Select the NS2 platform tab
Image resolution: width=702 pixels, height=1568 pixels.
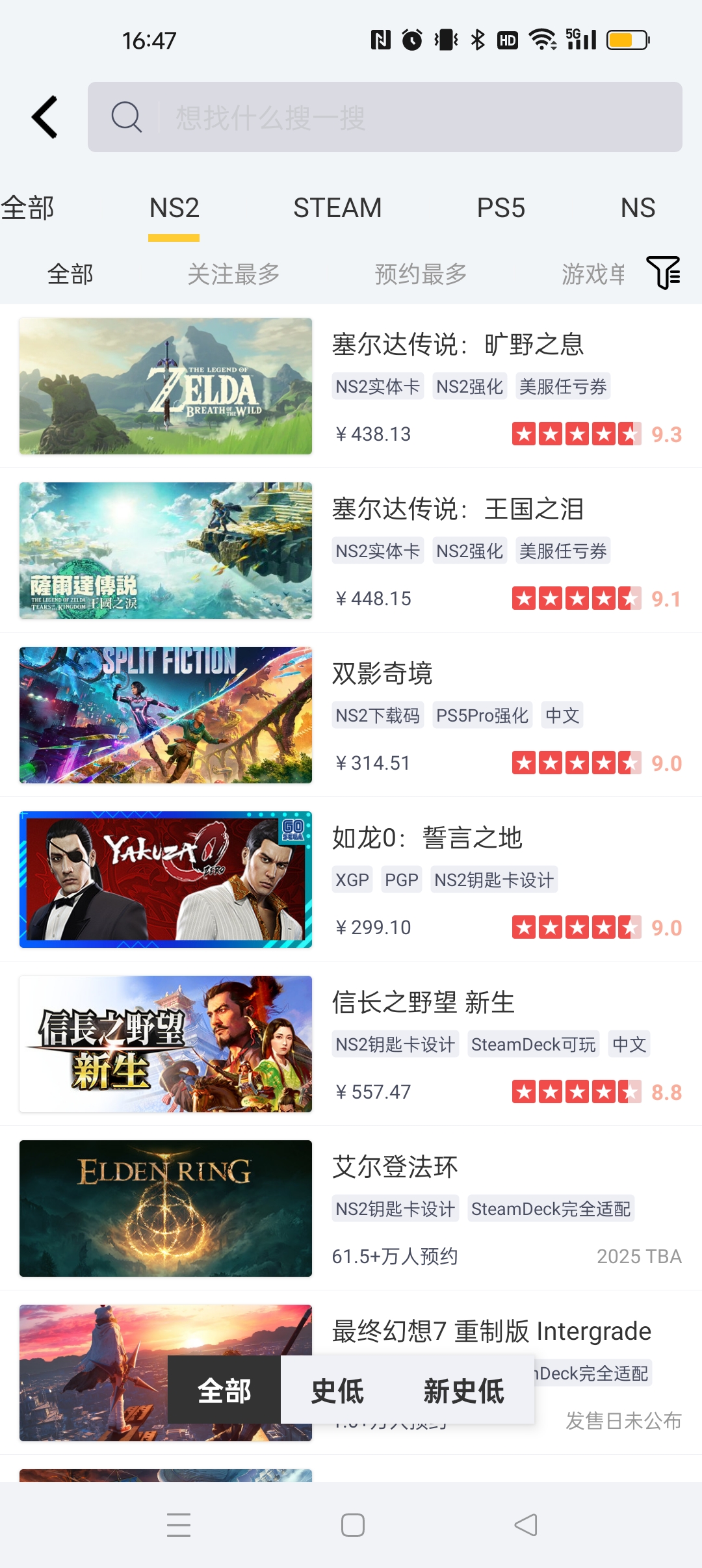pos(174,209)
